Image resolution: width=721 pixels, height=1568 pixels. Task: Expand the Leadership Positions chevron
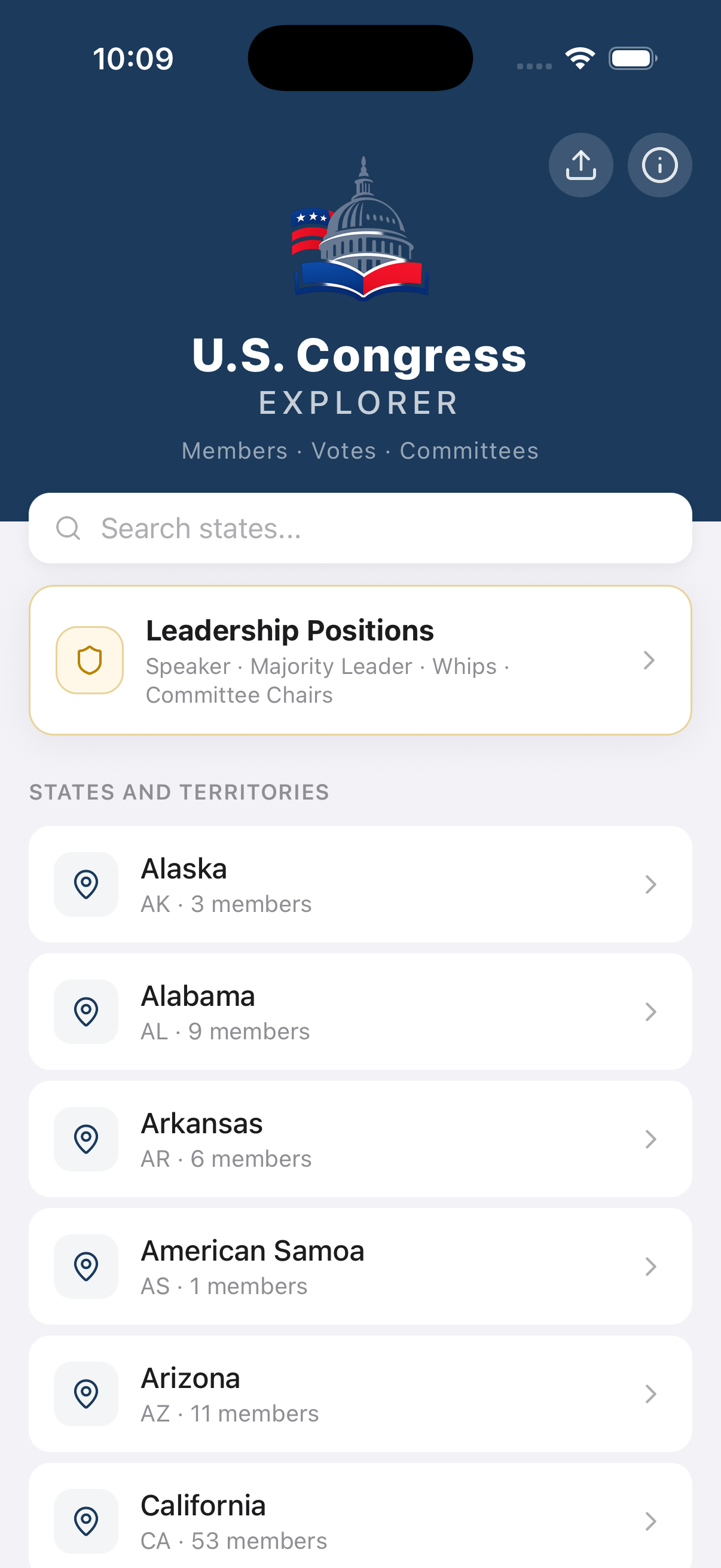(x=649, y=660)
